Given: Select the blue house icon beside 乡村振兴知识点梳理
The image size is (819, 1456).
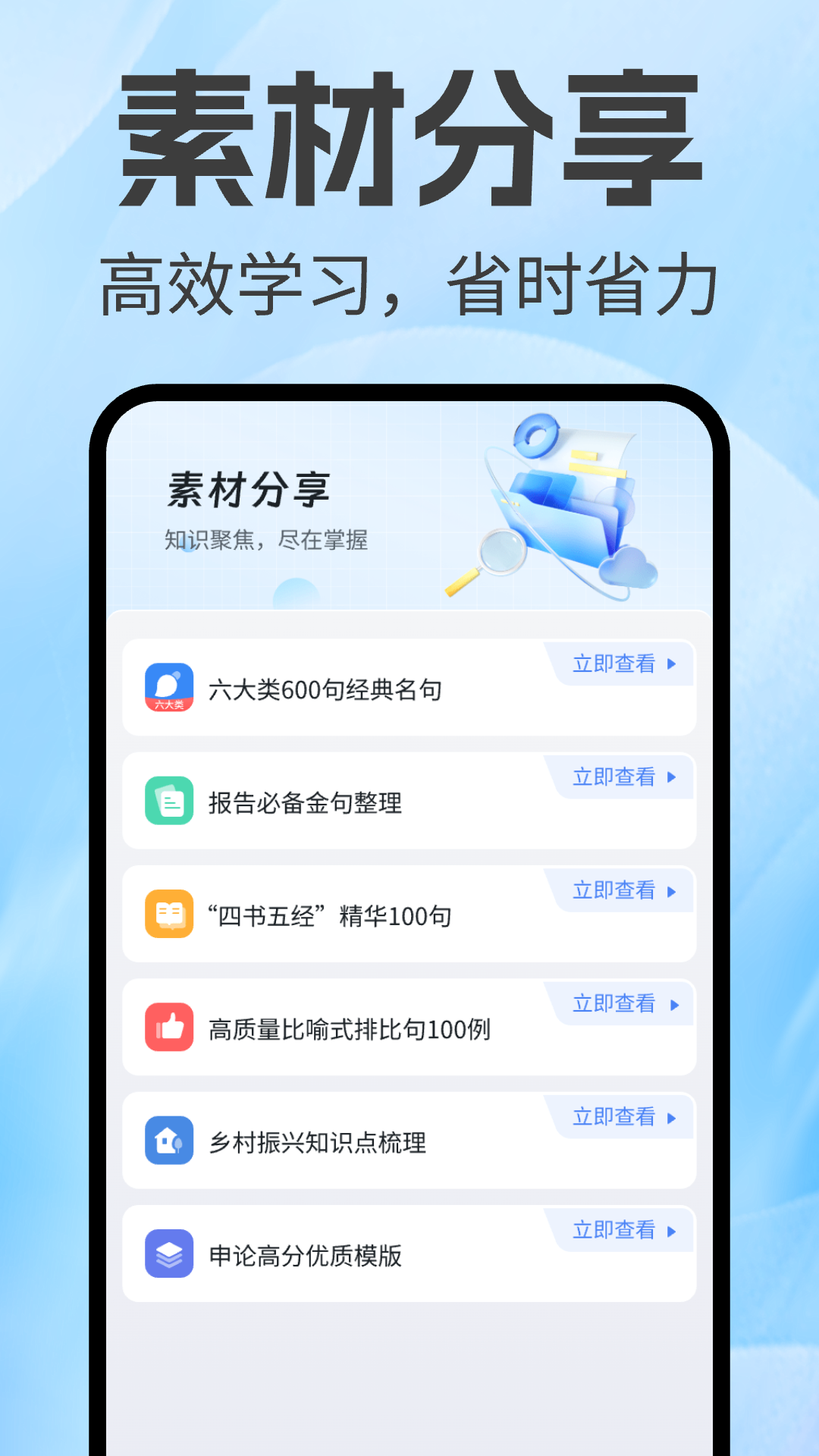Looking at the screenshot, I should [170, 1140].
